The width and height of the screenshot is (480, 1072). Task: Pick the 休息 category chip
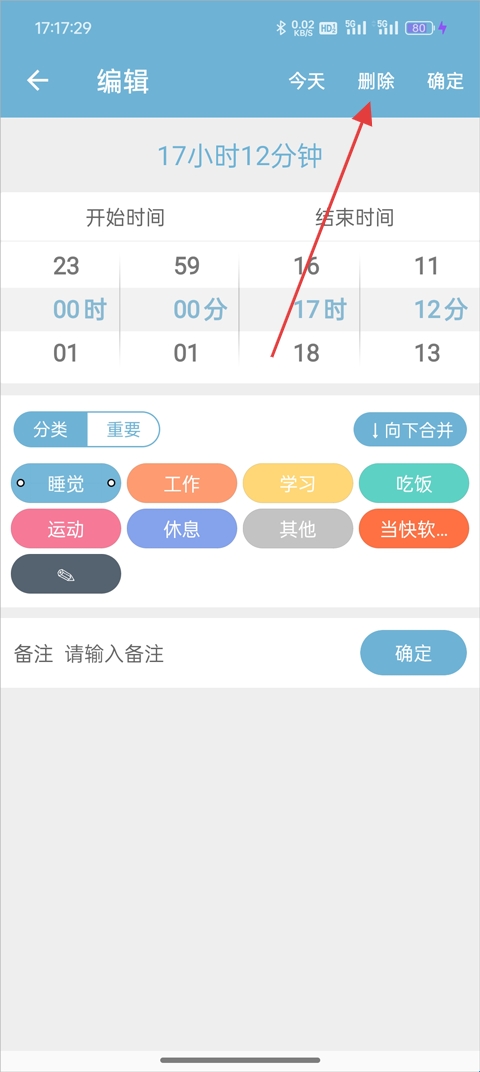[x=182, y=528]
